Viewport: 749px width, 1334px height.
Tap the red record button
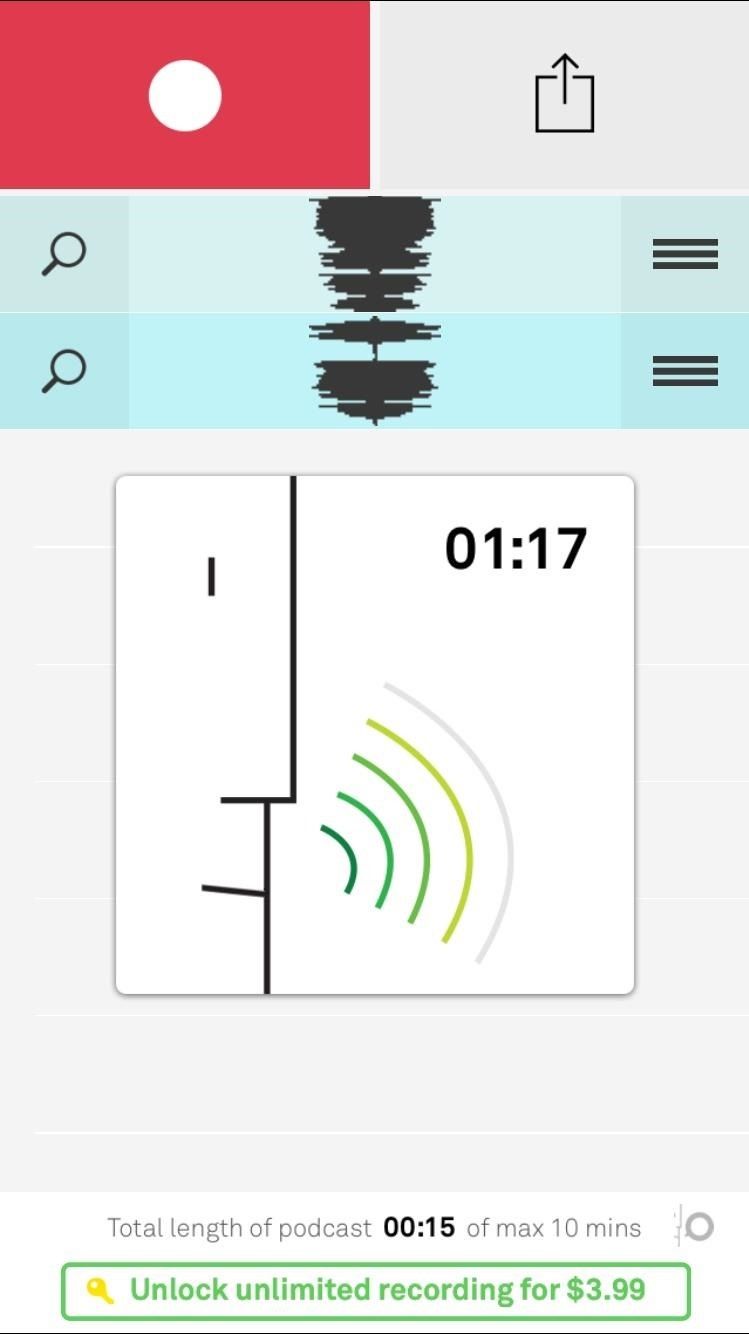(x=185, y=95)
